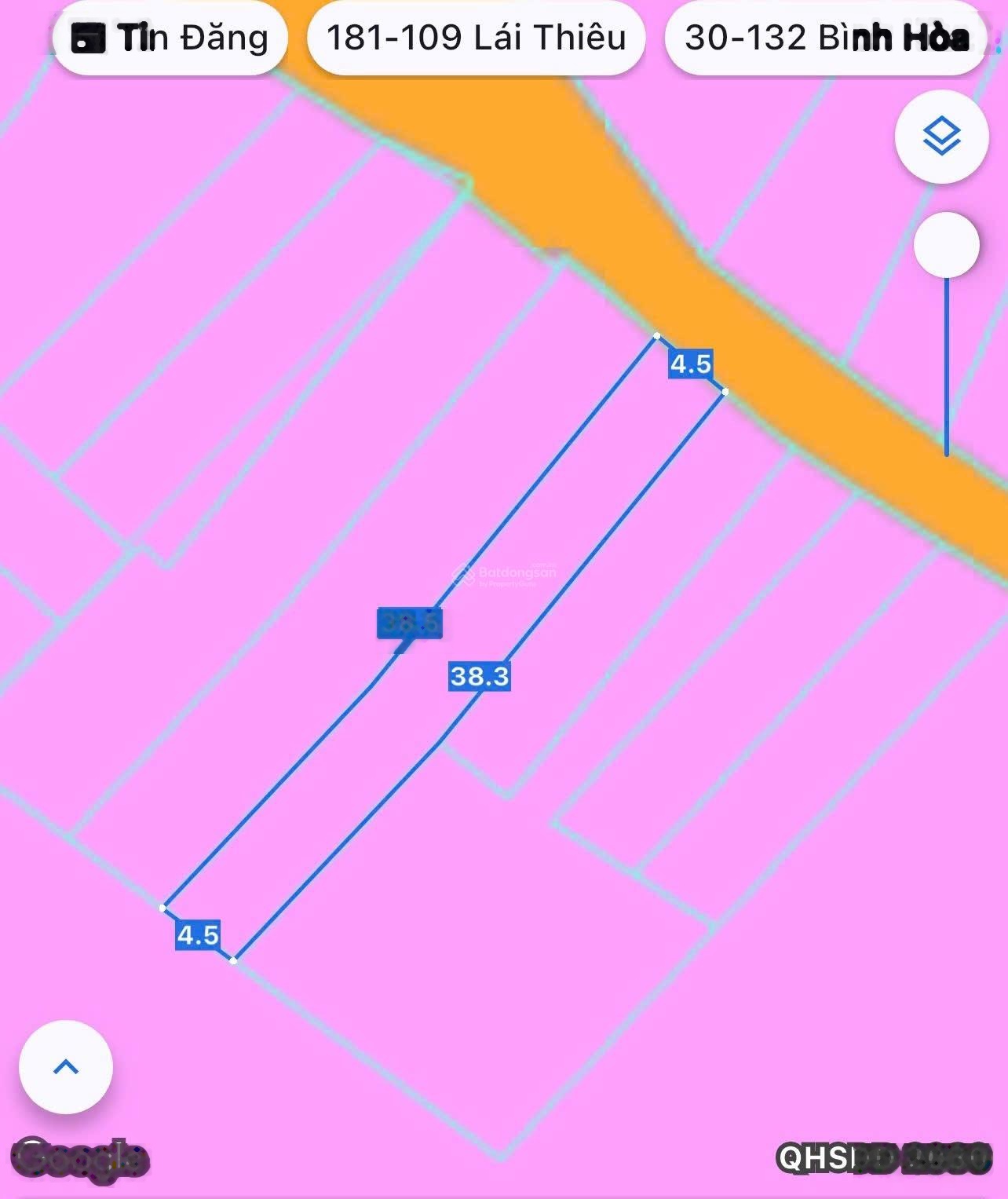Open the map layers button
Screen dimensions: 1008x1199
click(x=941, y=137)
